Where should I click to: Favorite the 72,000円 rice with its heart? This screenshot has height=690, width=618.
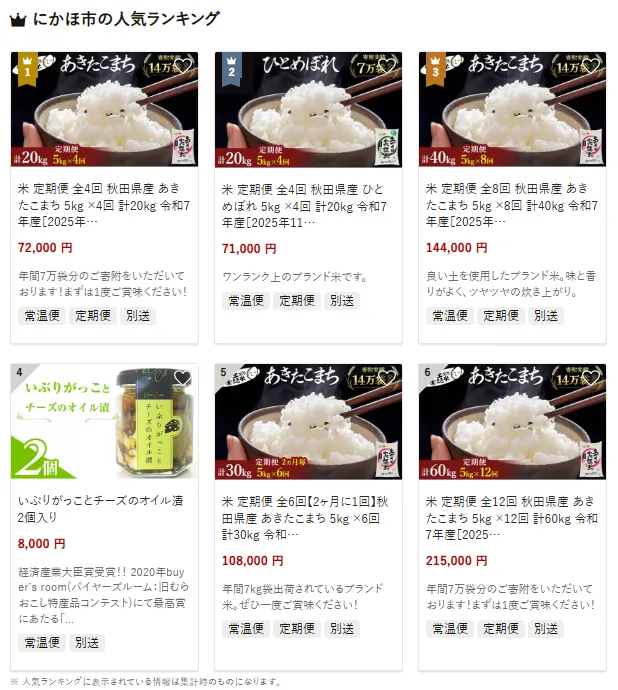(182, 67)
